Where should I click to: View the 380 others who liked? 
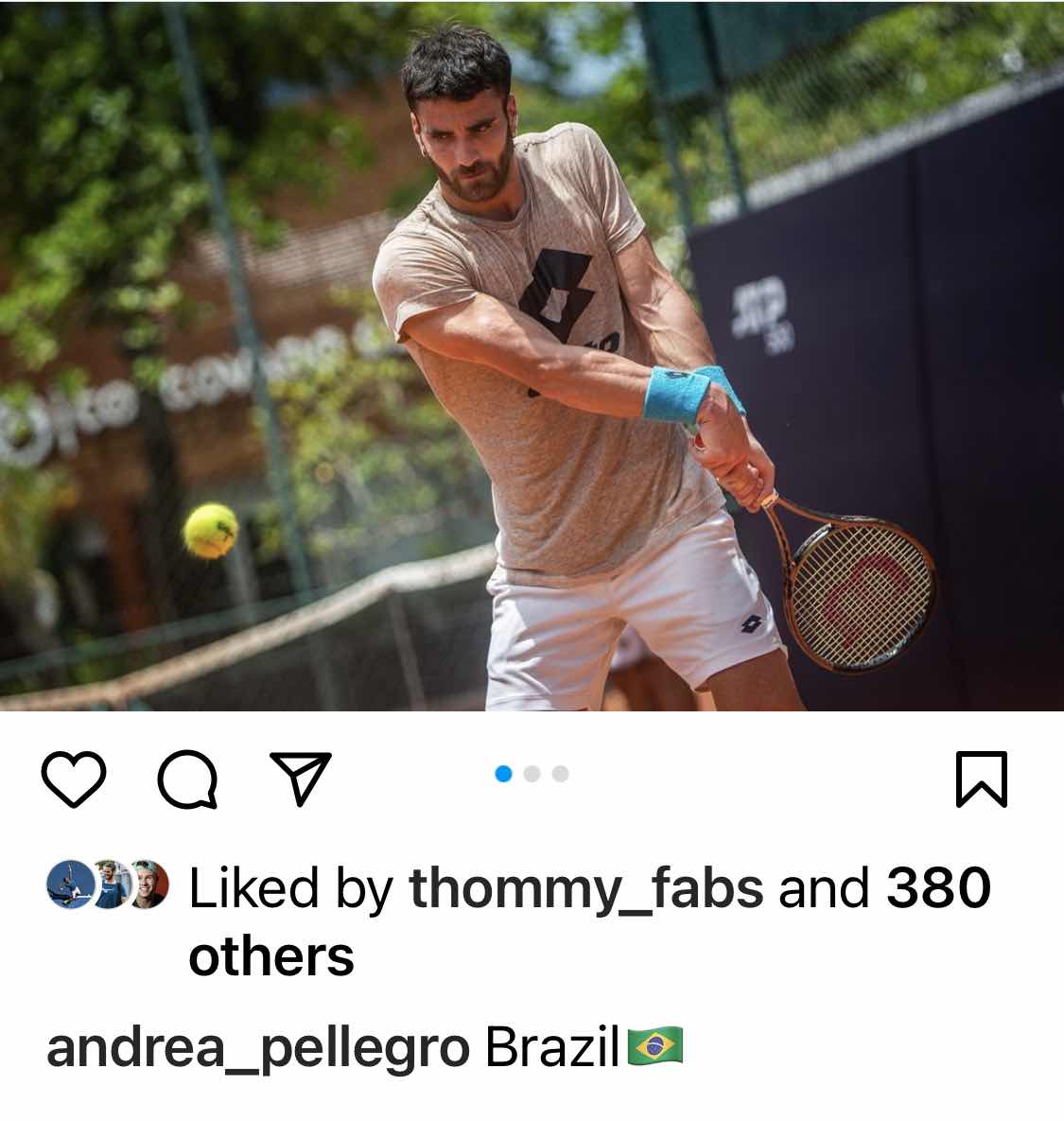pyautogui.click(x=936, y=888)
